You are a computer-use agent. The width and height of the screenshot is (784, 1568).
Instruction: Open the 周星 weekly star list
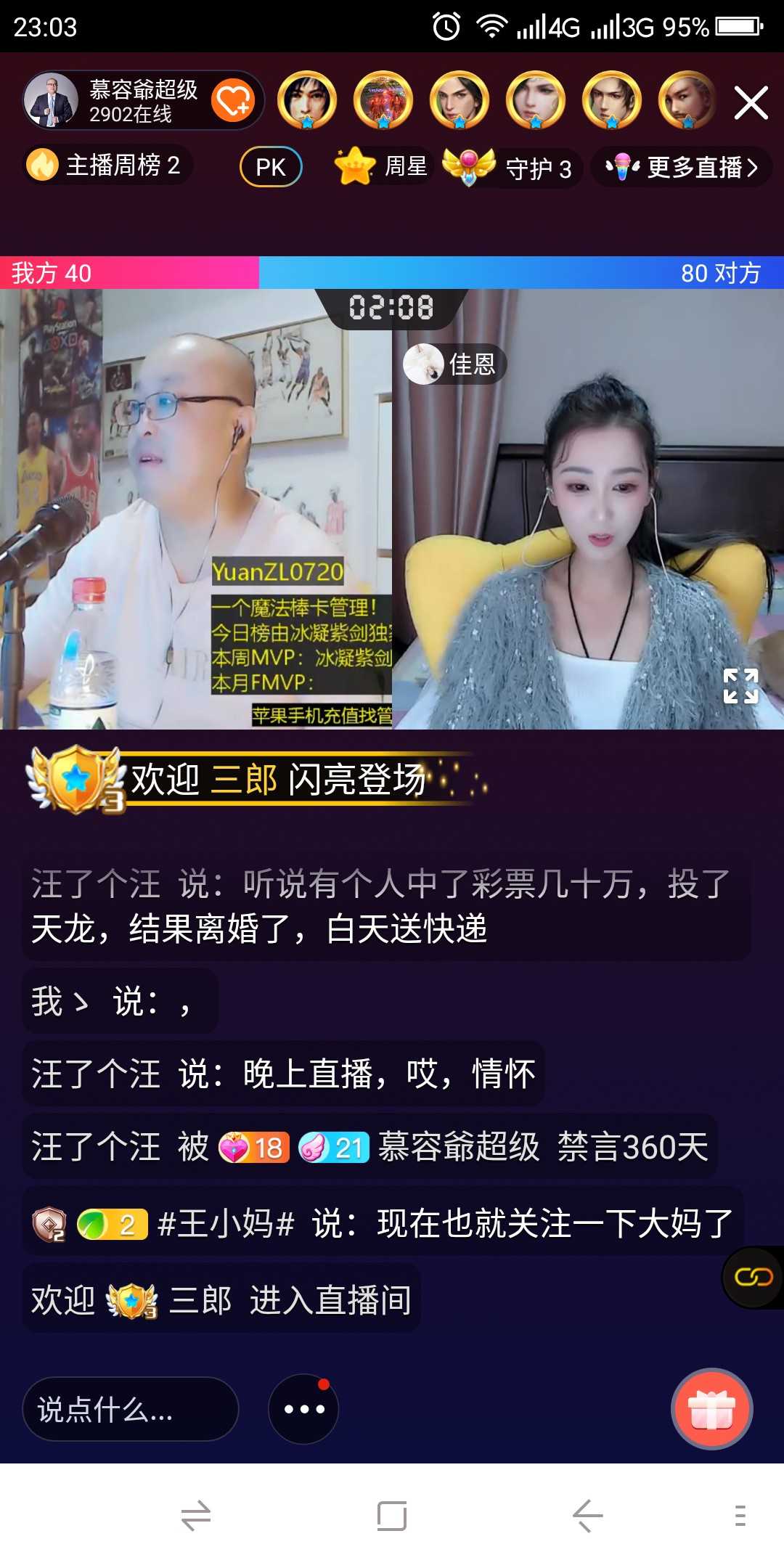tap(383, 166)
